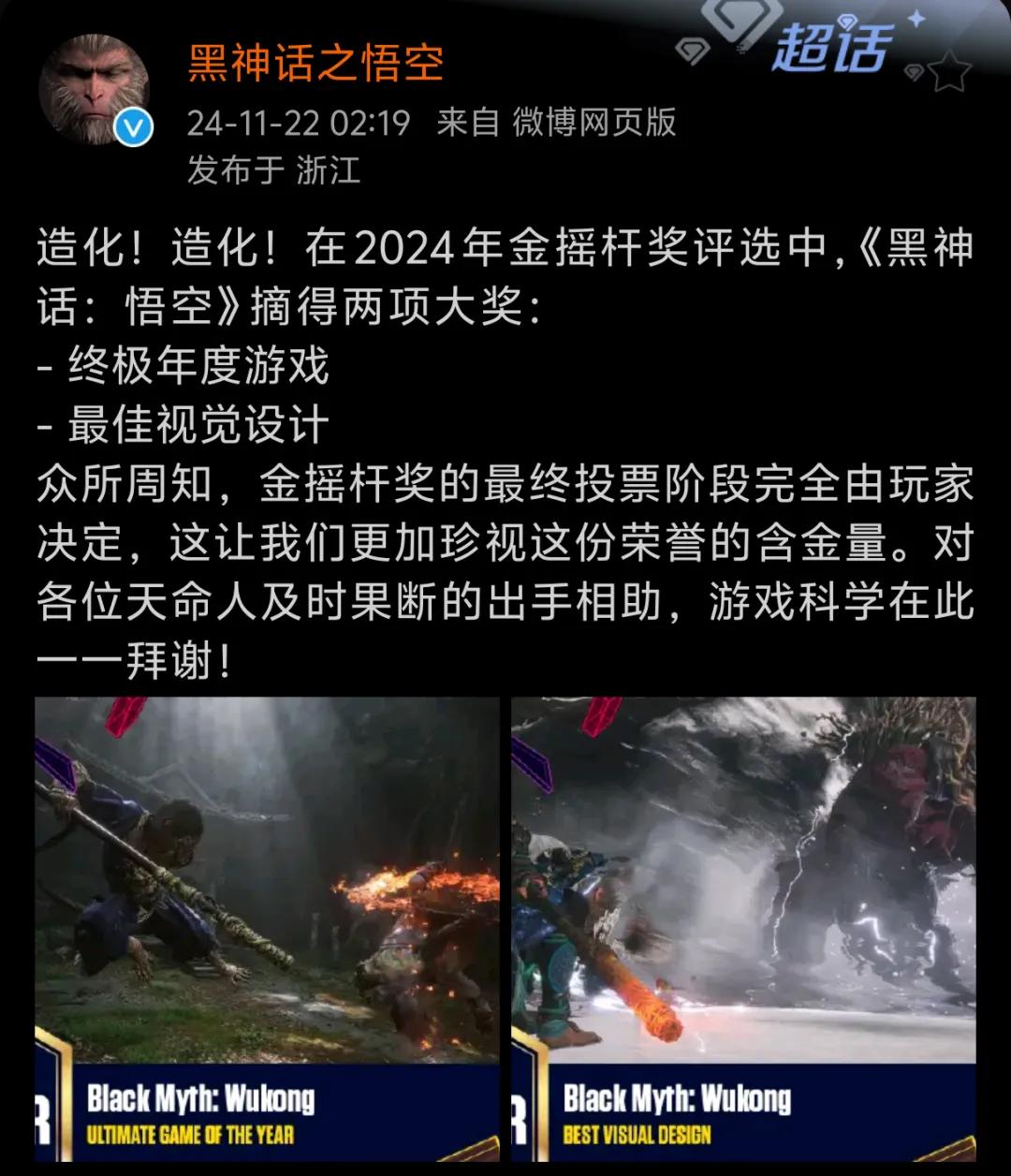This screenshot has height=1176, width=1011.
Task: Open Best Visual Design image
Action: click(743, 927)
